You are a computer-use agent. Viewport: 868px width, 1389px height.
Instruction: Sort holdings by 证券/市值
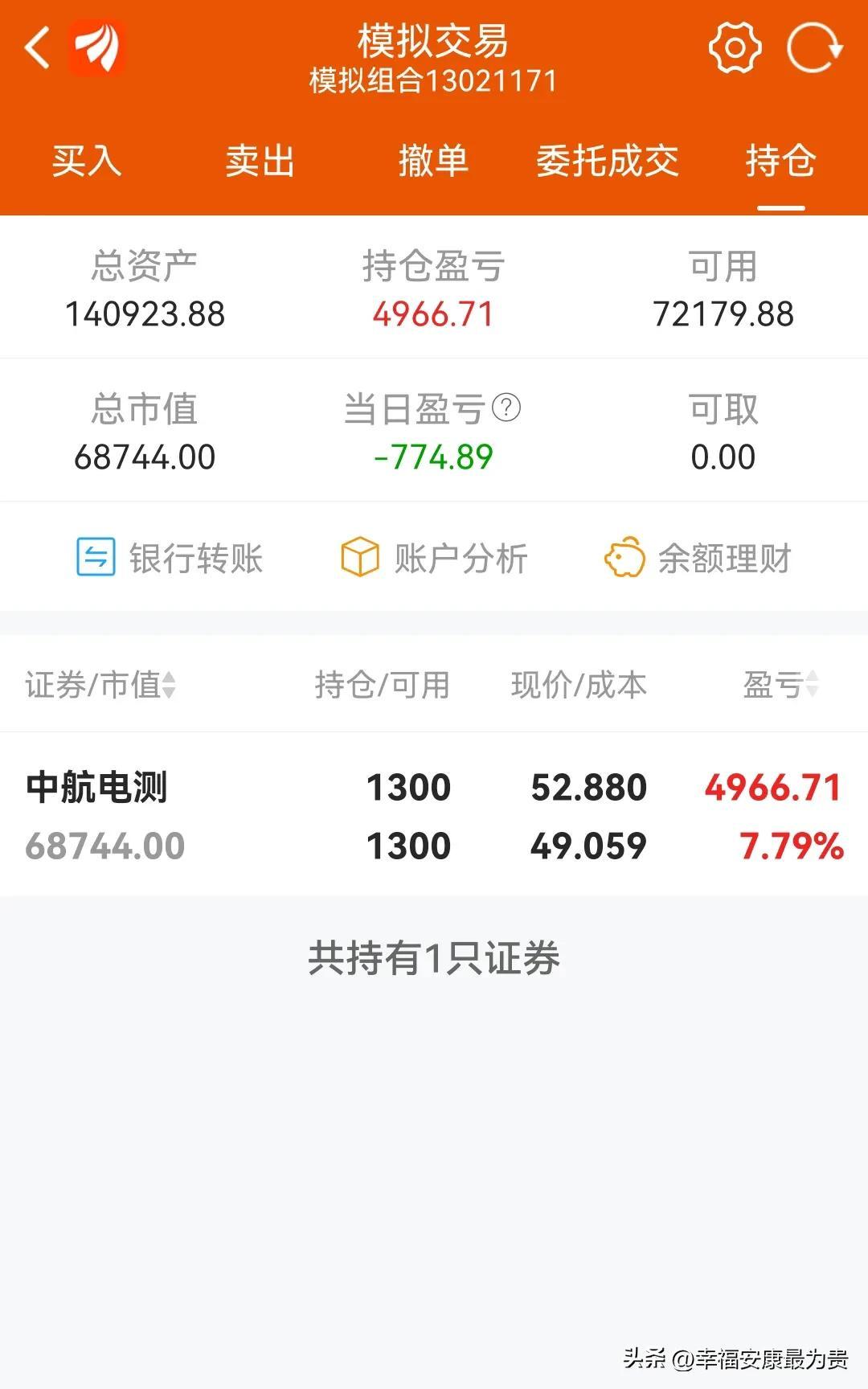pyautogui.click(x=100, y=685)
